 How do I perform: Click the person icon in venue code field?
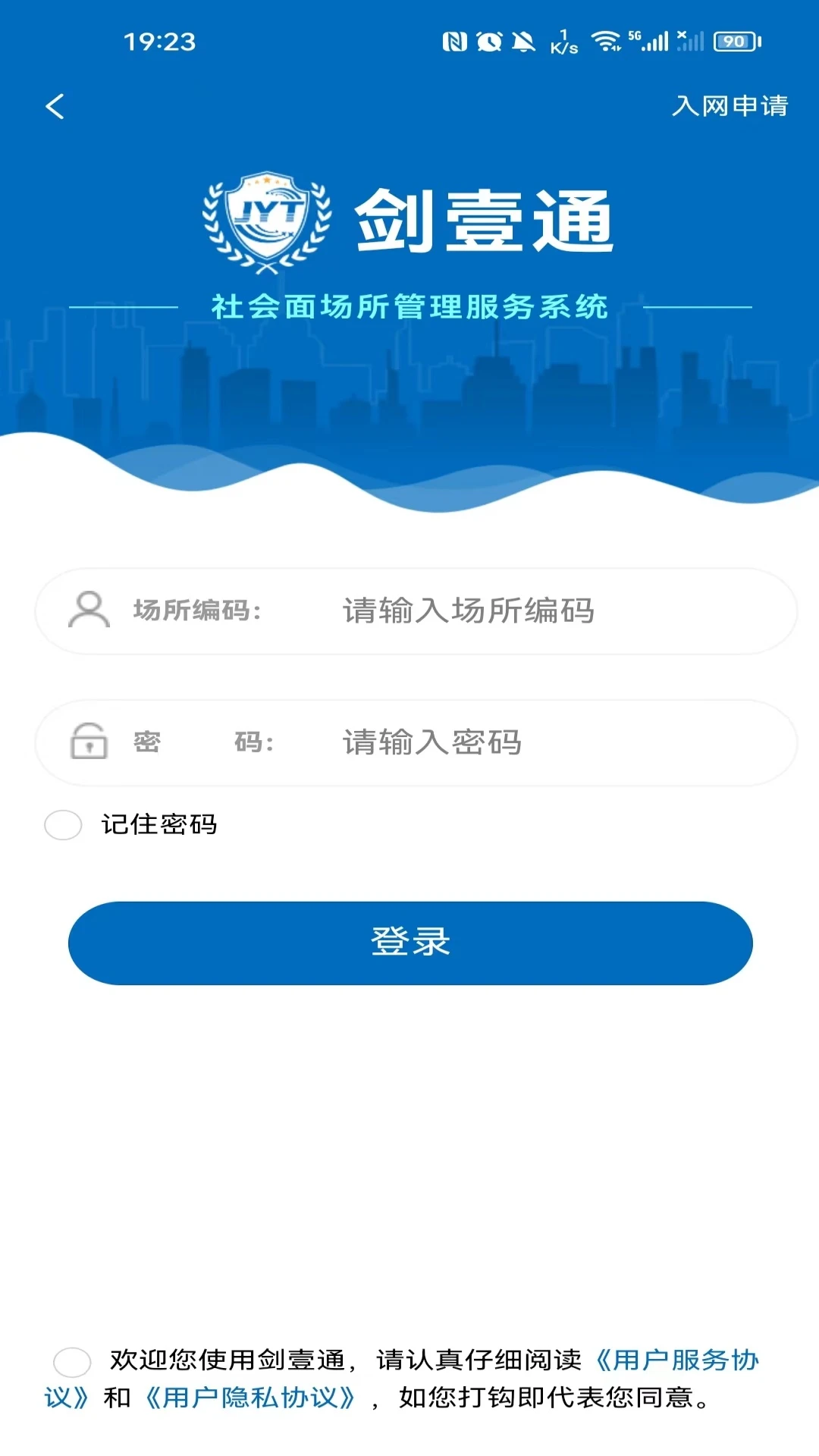(x=90, y=610)
